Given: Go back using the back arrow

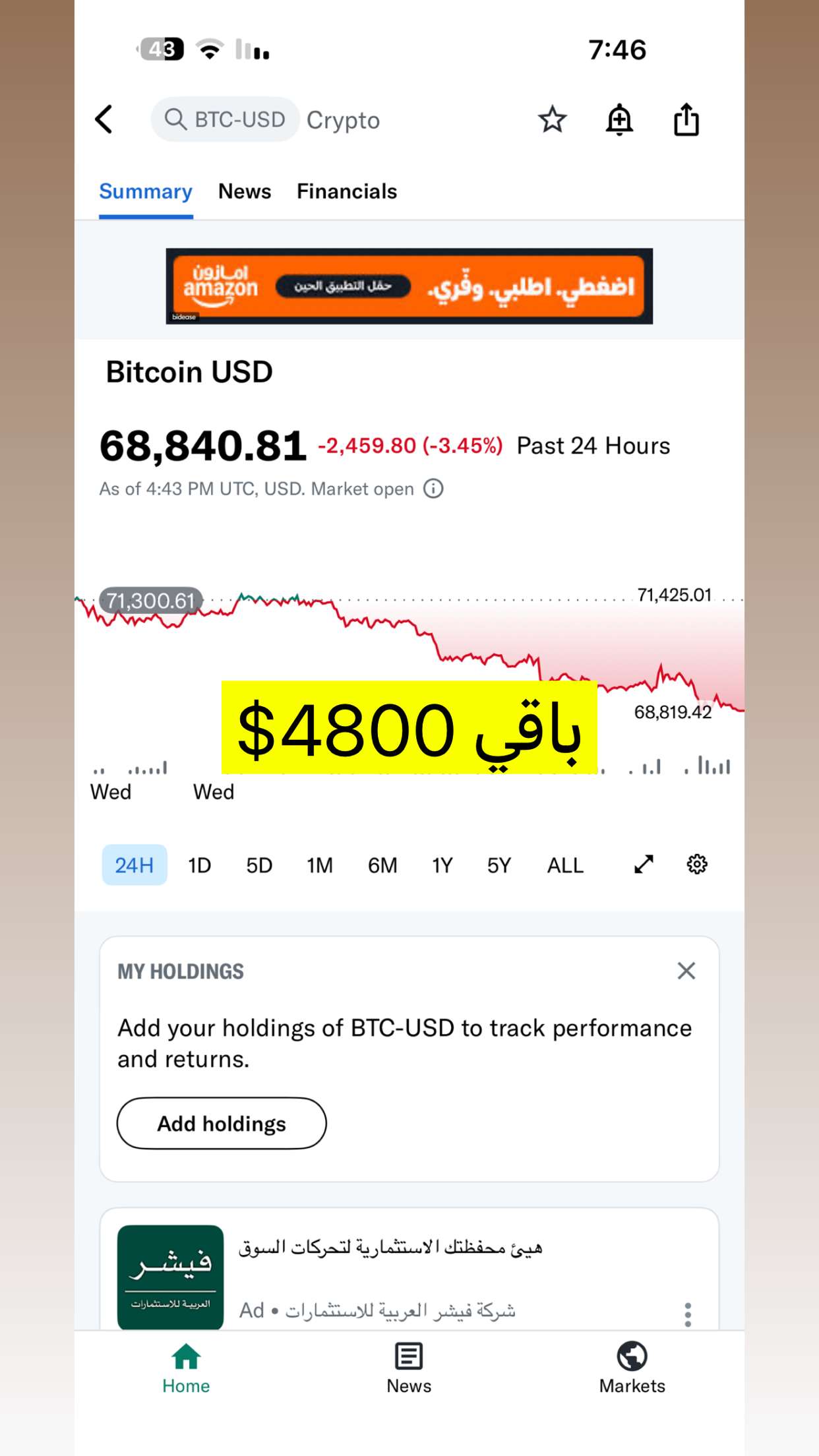Looking at the screenshot, I should (104, 119).
